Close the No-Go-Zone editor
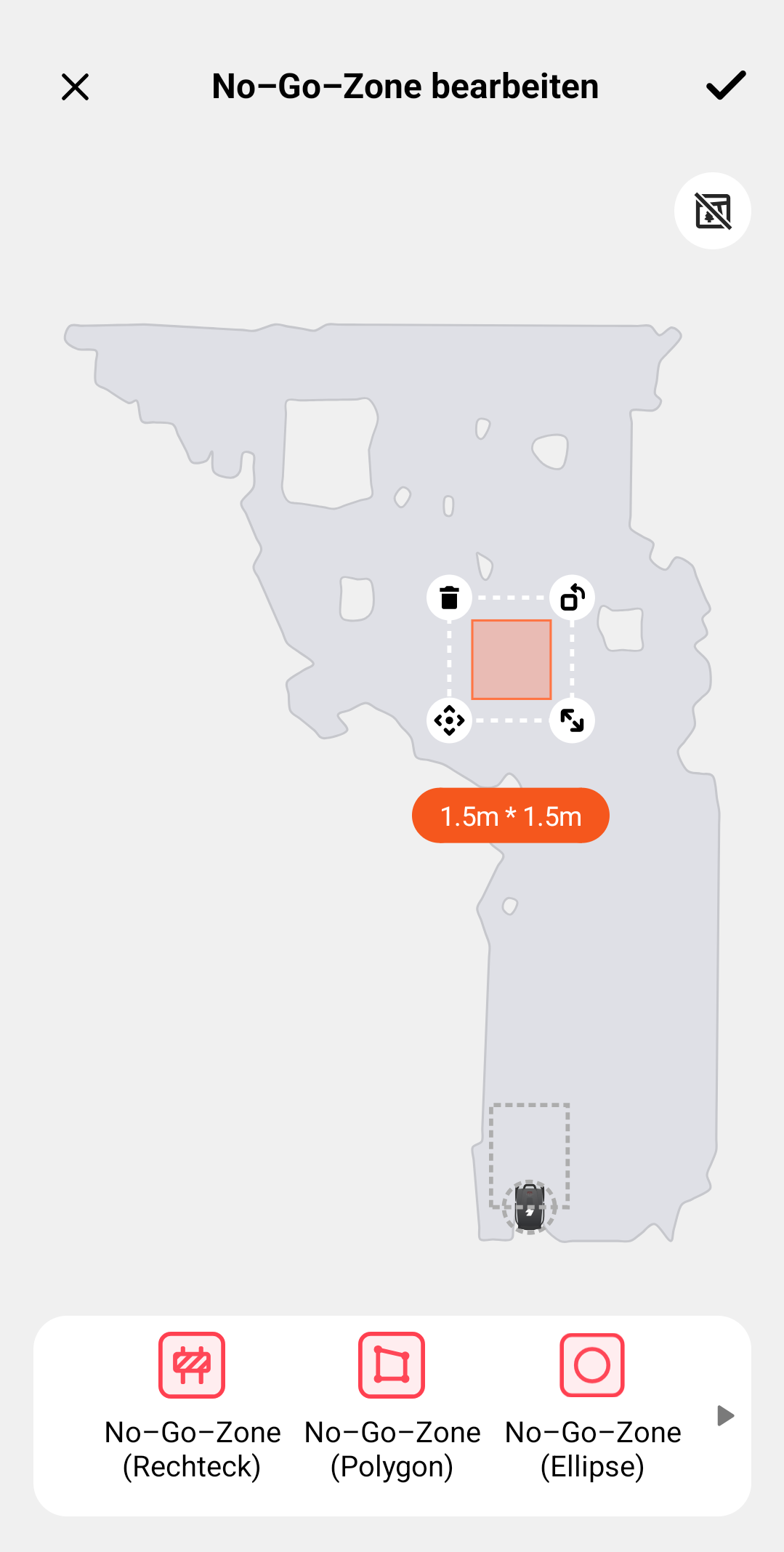 point(75,87)
